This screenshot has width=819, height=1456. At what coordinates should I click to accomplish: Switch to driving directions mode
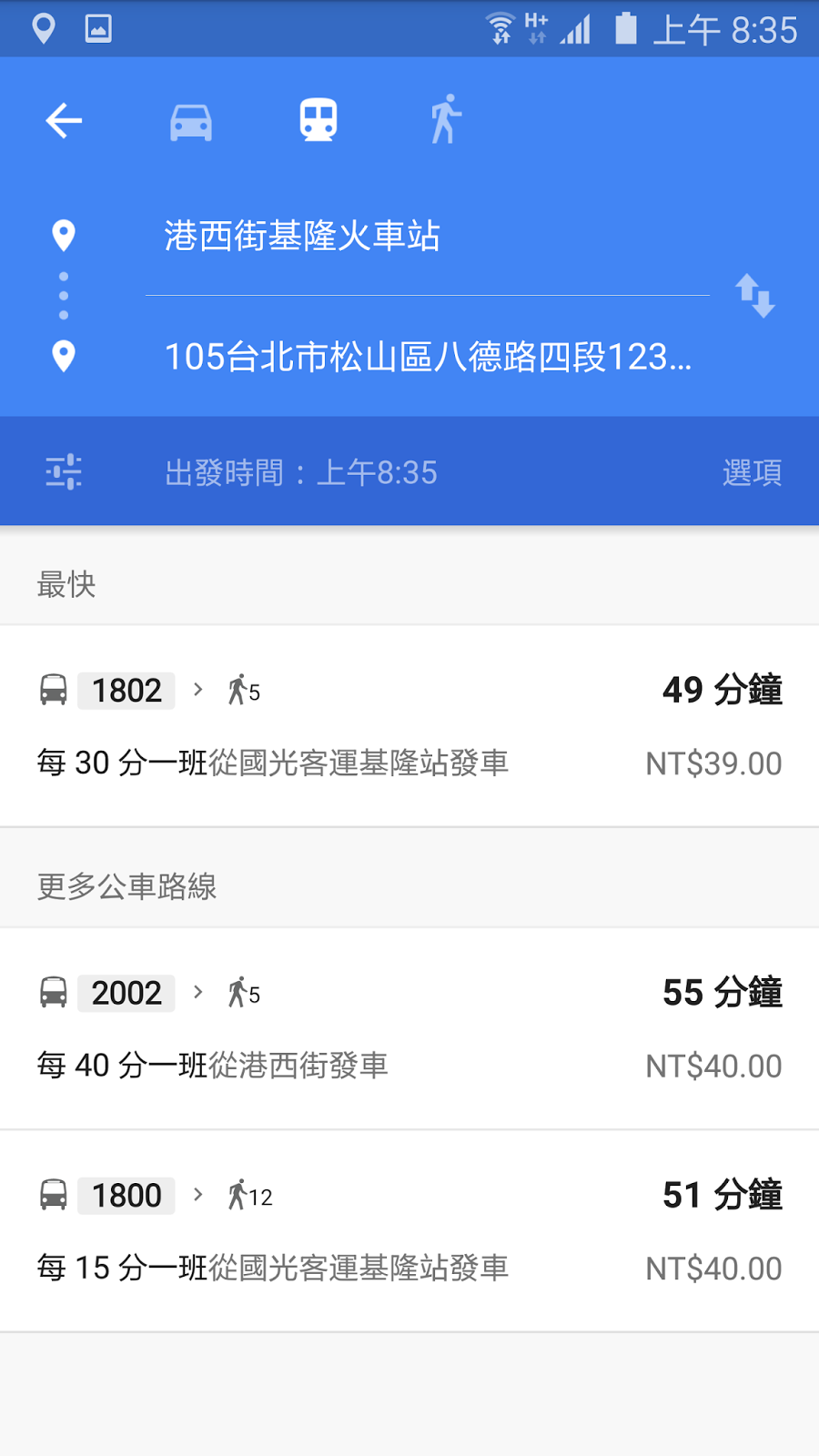[191, 121]
